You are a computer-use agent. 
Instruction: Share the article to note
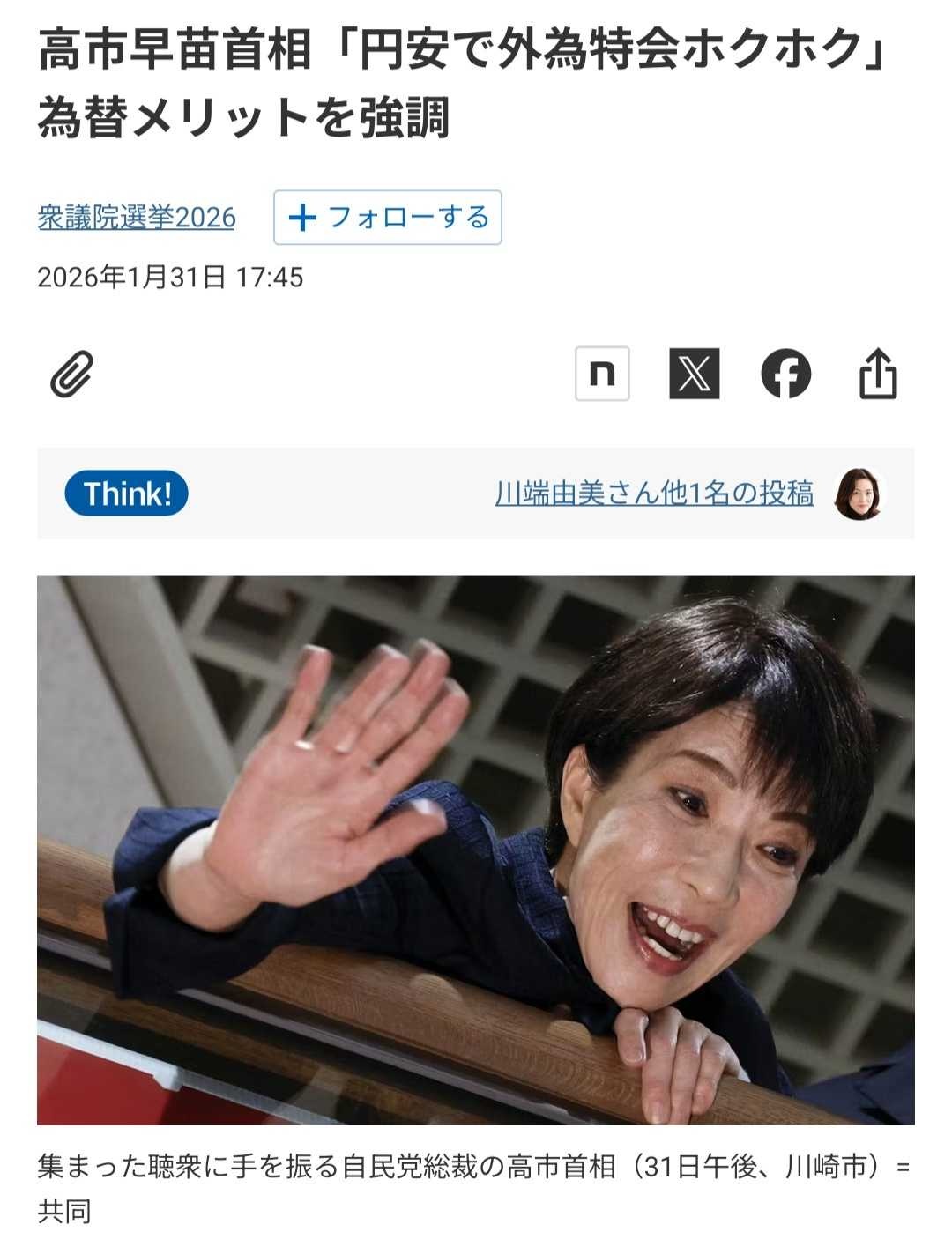(602, 374)
